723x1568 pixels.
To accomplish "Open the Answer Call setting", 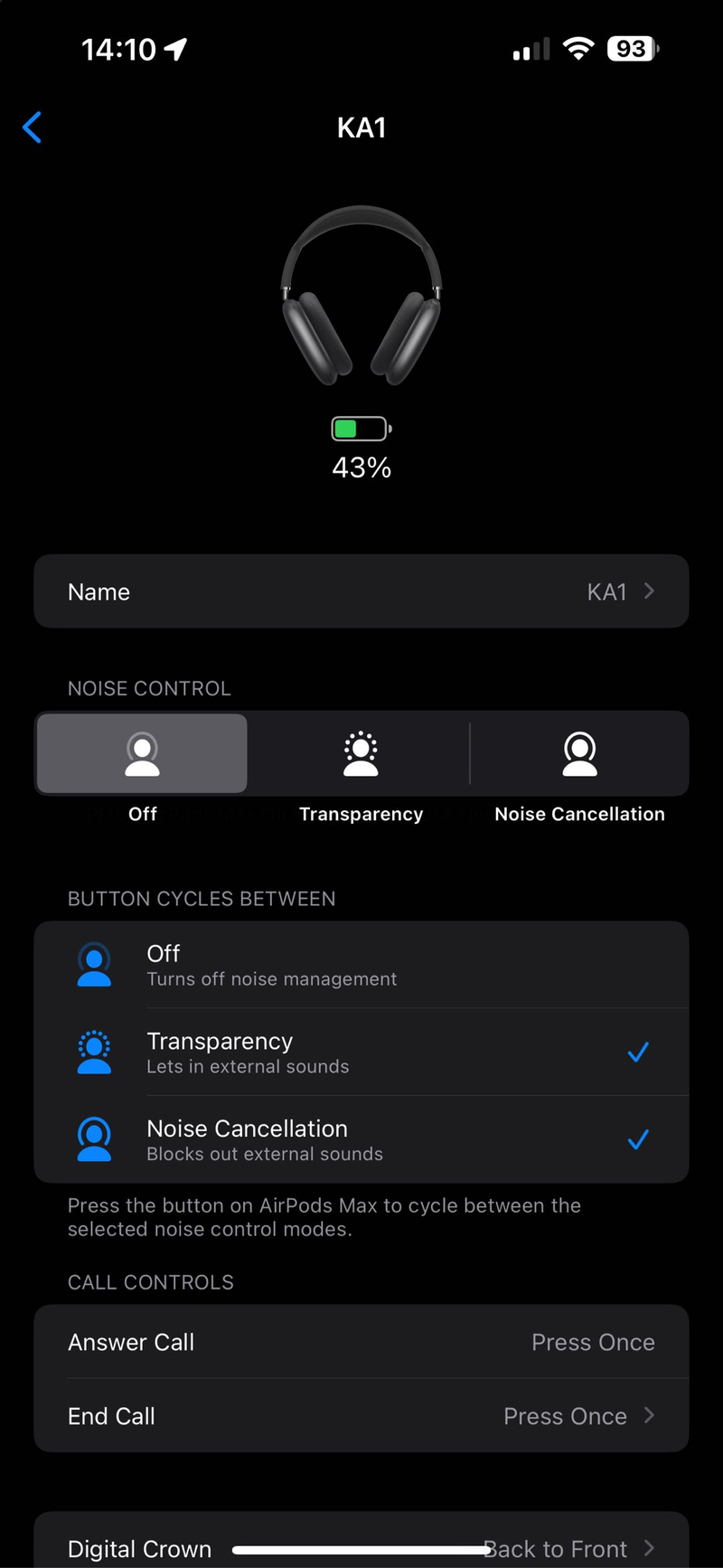I will click(x=361, y=1342).
